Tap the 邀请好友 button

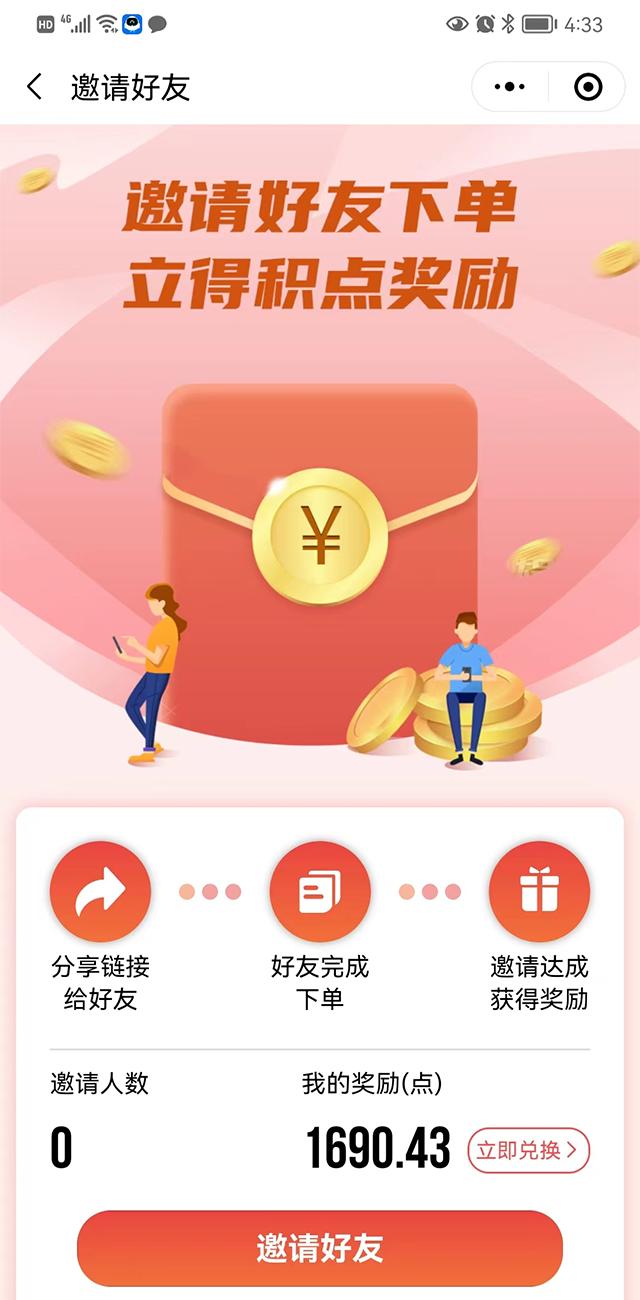320,1248
